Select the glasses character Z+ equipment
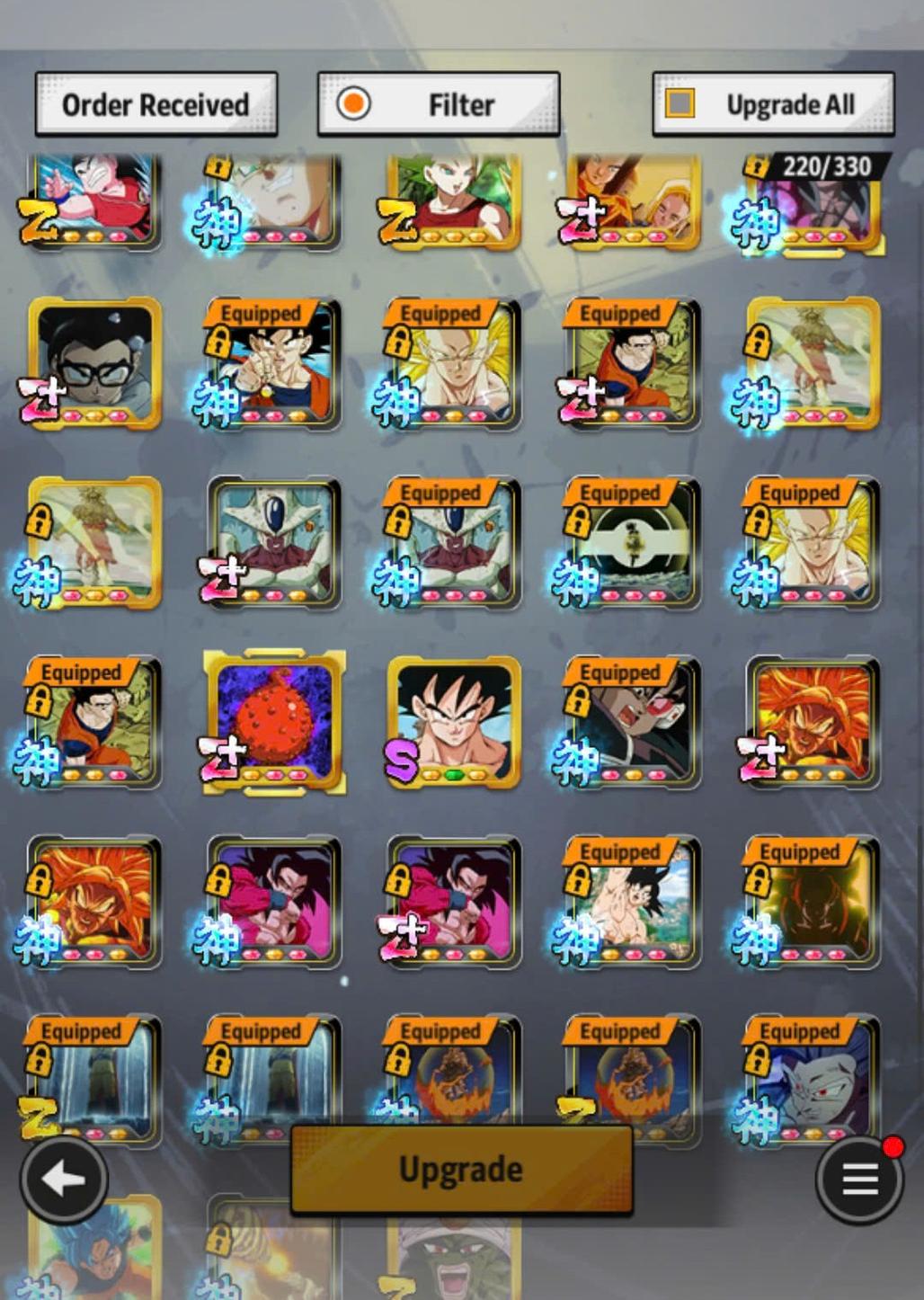924x1300 pixels. coord(94,363)
